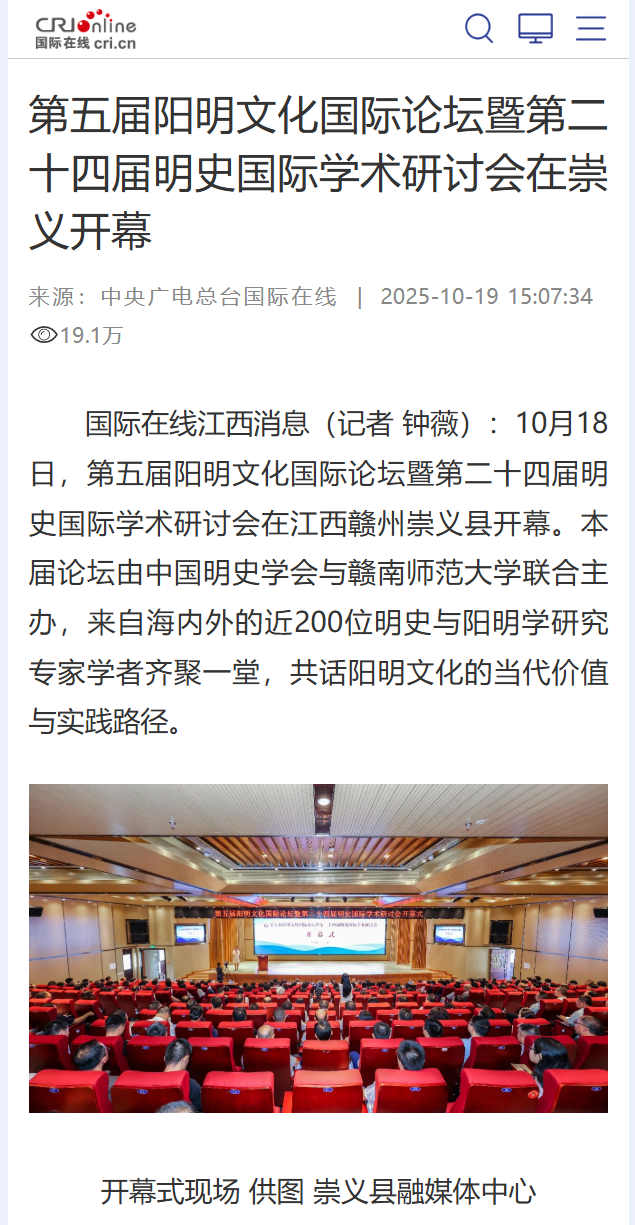
Task: Go to CRI Online homepage via logo
Action: point(86,30)
